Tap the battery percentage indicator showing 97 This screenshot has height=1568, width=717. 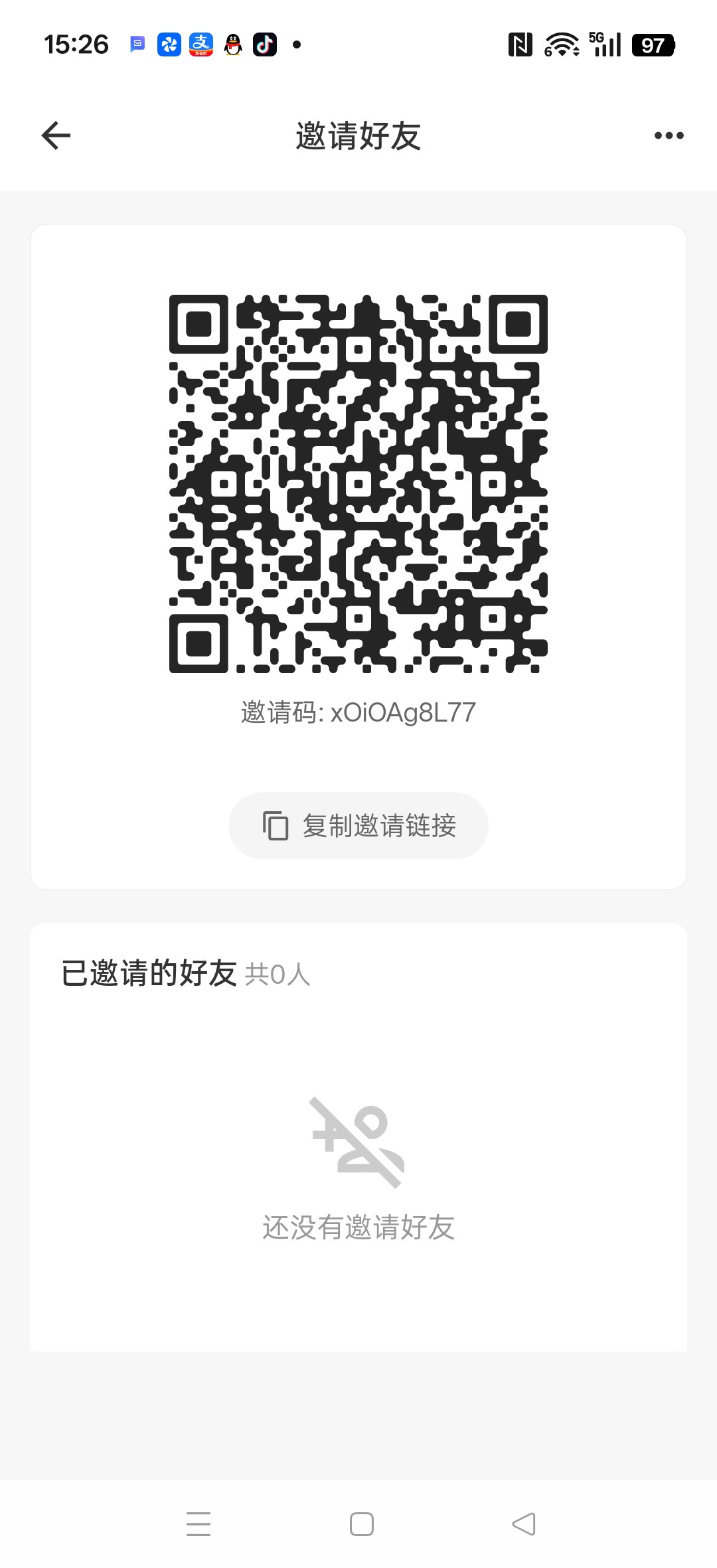coord(653,44)
